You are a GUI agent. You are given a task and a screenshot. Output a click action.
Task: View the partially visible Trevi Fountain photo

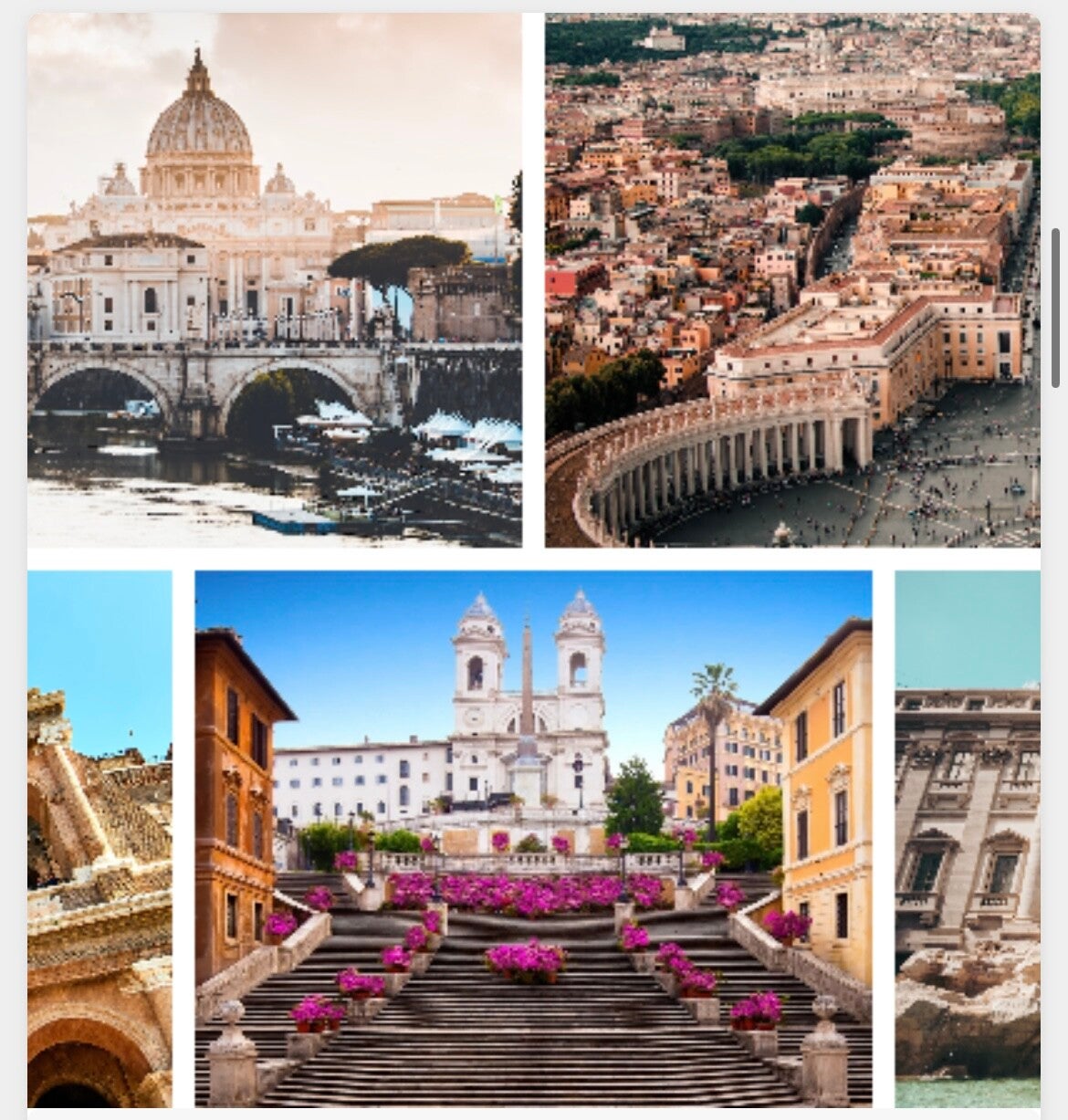[967, 838]
